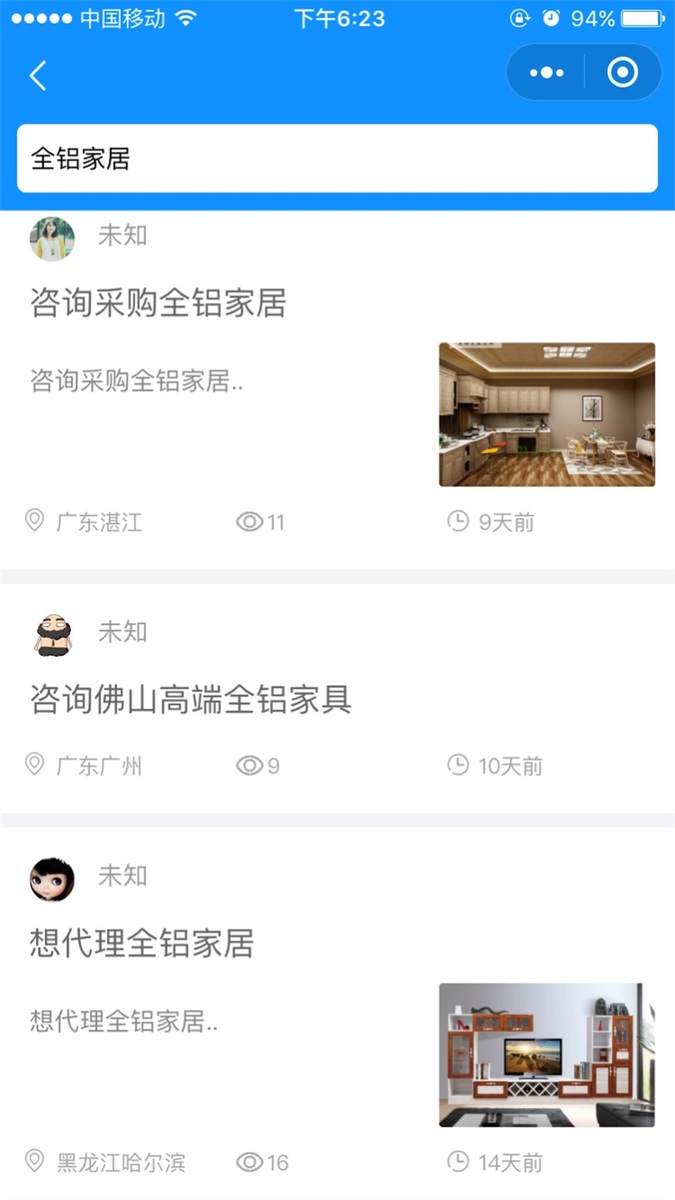Go back using the top-left arrow
This screenshot has height=1200, width=675.
click(x=38, y=75)
